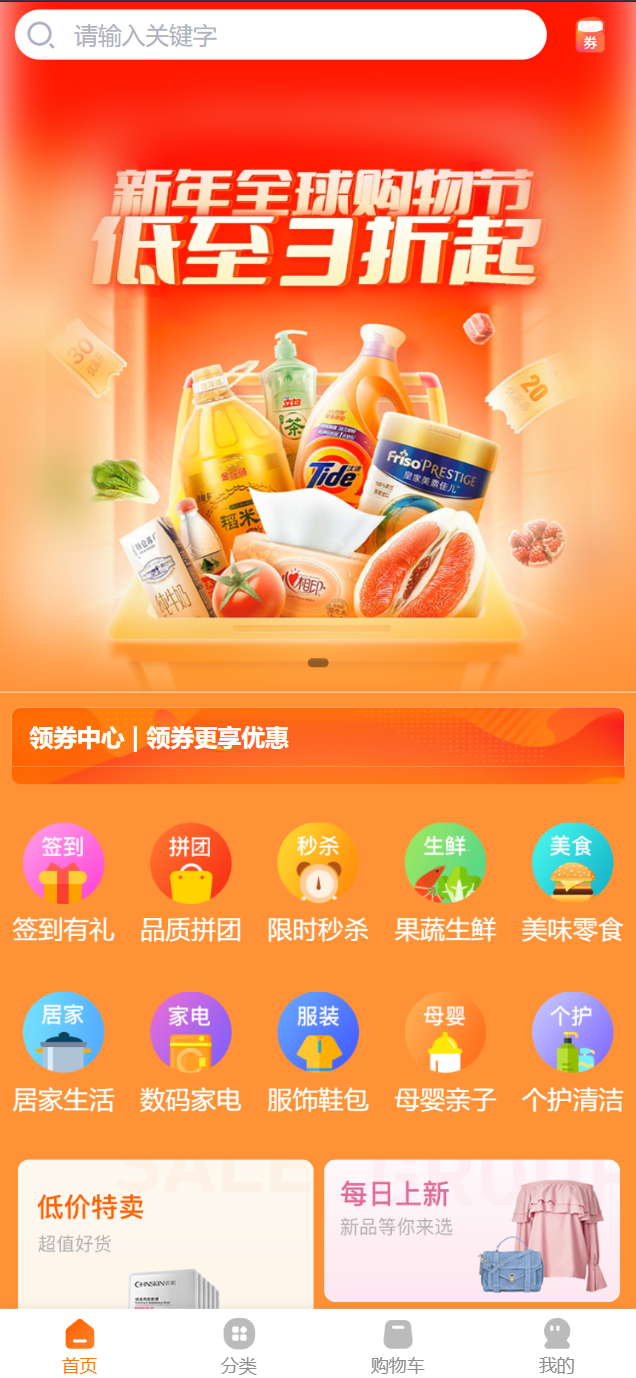The height and width of the screenshot is (1378, 636).
Task: Open 限时秒杀 flash sale
Action: pyautogui.click(x=318, y=884)
